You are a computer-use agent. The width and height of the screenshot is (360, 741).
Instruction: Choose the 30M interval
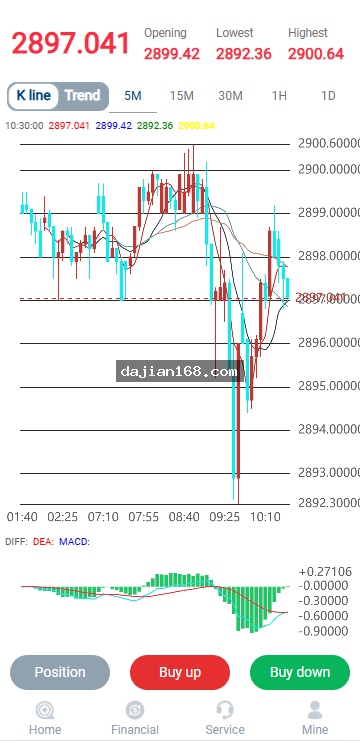[231, 96]
